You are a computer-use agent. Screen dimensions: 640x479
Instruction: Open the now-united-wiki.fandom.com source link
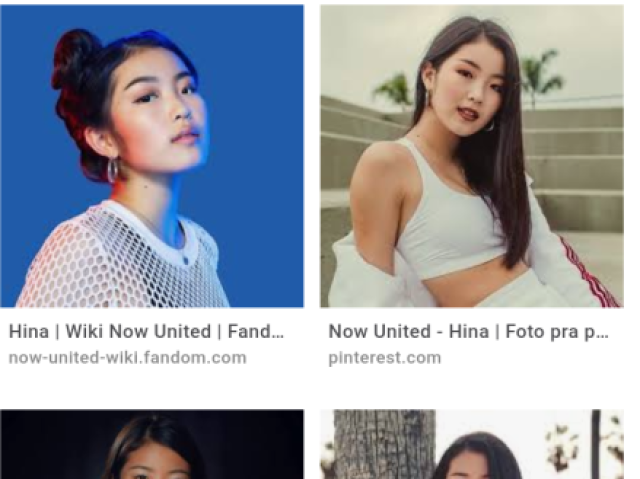127,357
